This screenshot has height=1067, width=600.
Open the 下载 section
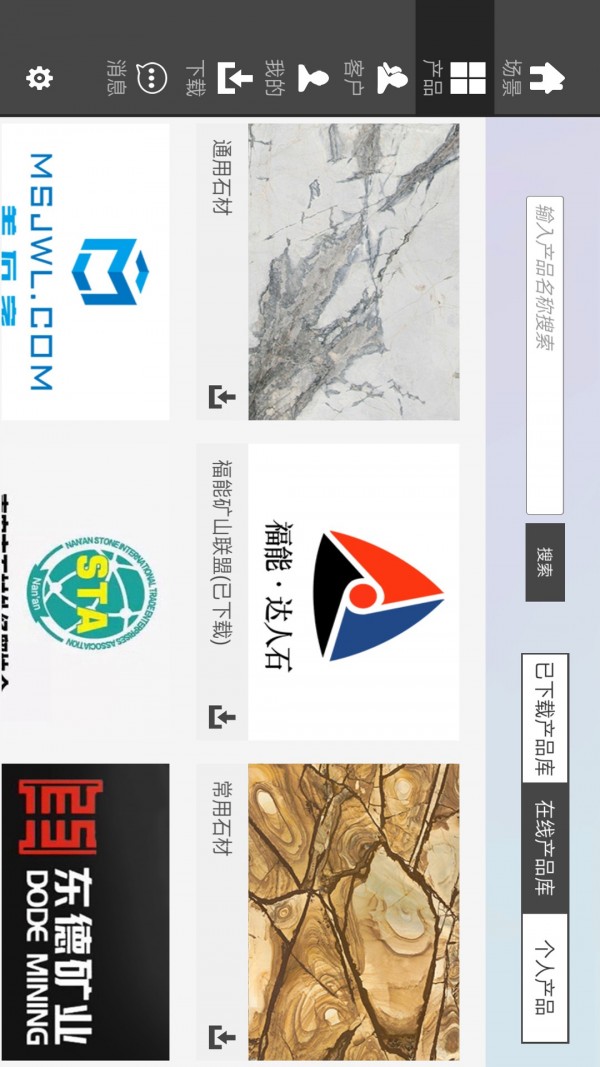[221, 77]
